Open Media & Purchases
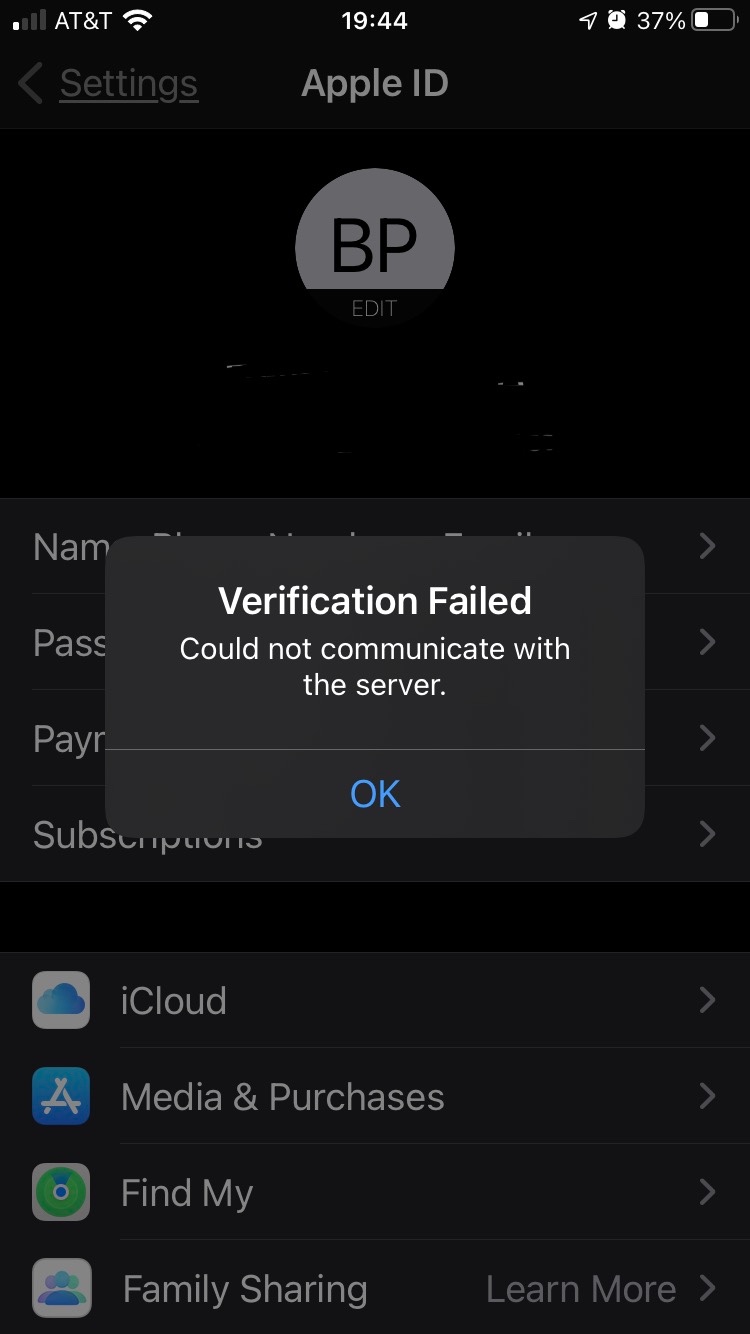 point(375,1097)
